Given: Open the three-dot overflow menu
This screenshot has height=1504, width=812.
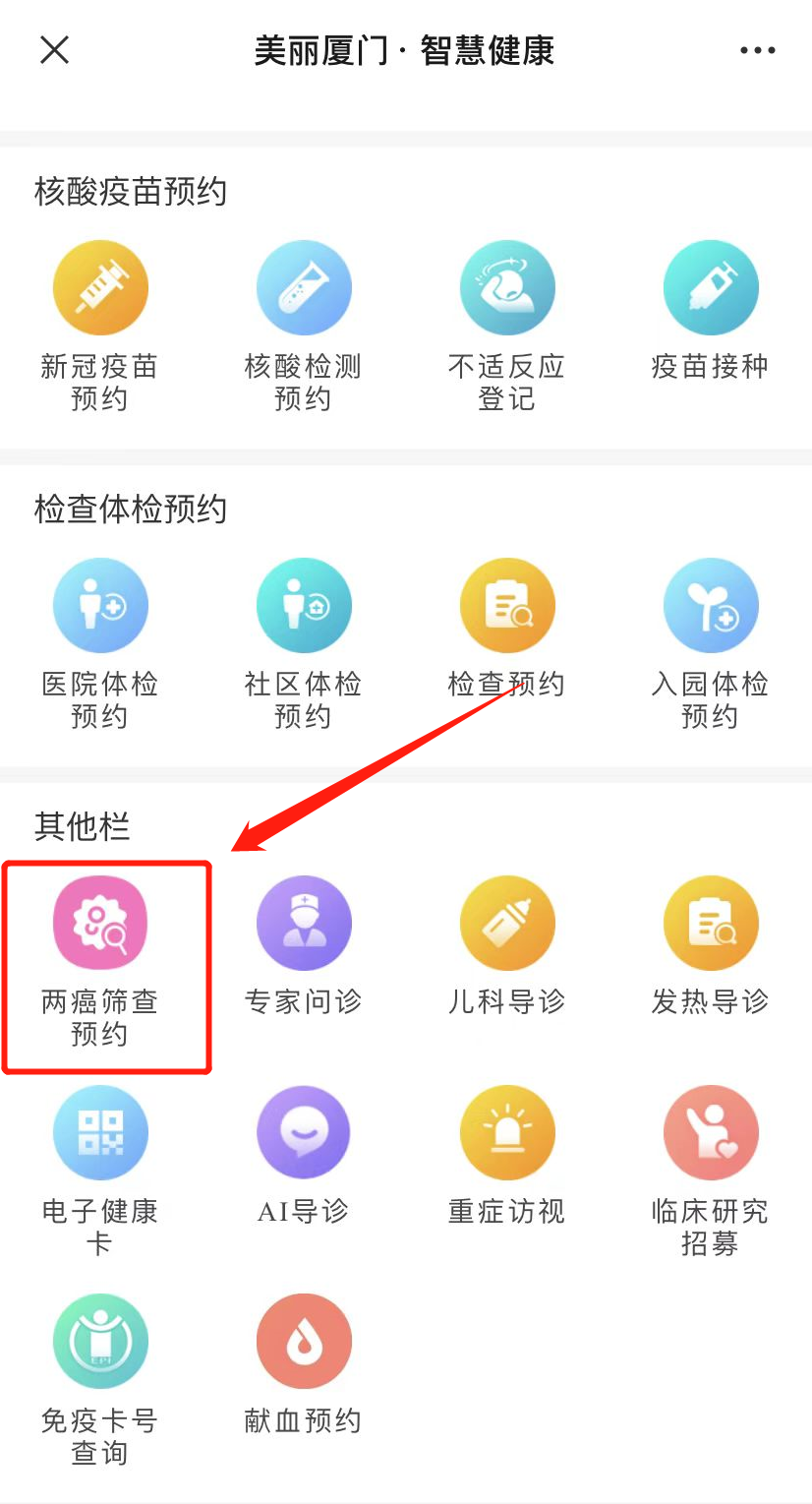Looking at the screenshot, I should coord(757,50).
